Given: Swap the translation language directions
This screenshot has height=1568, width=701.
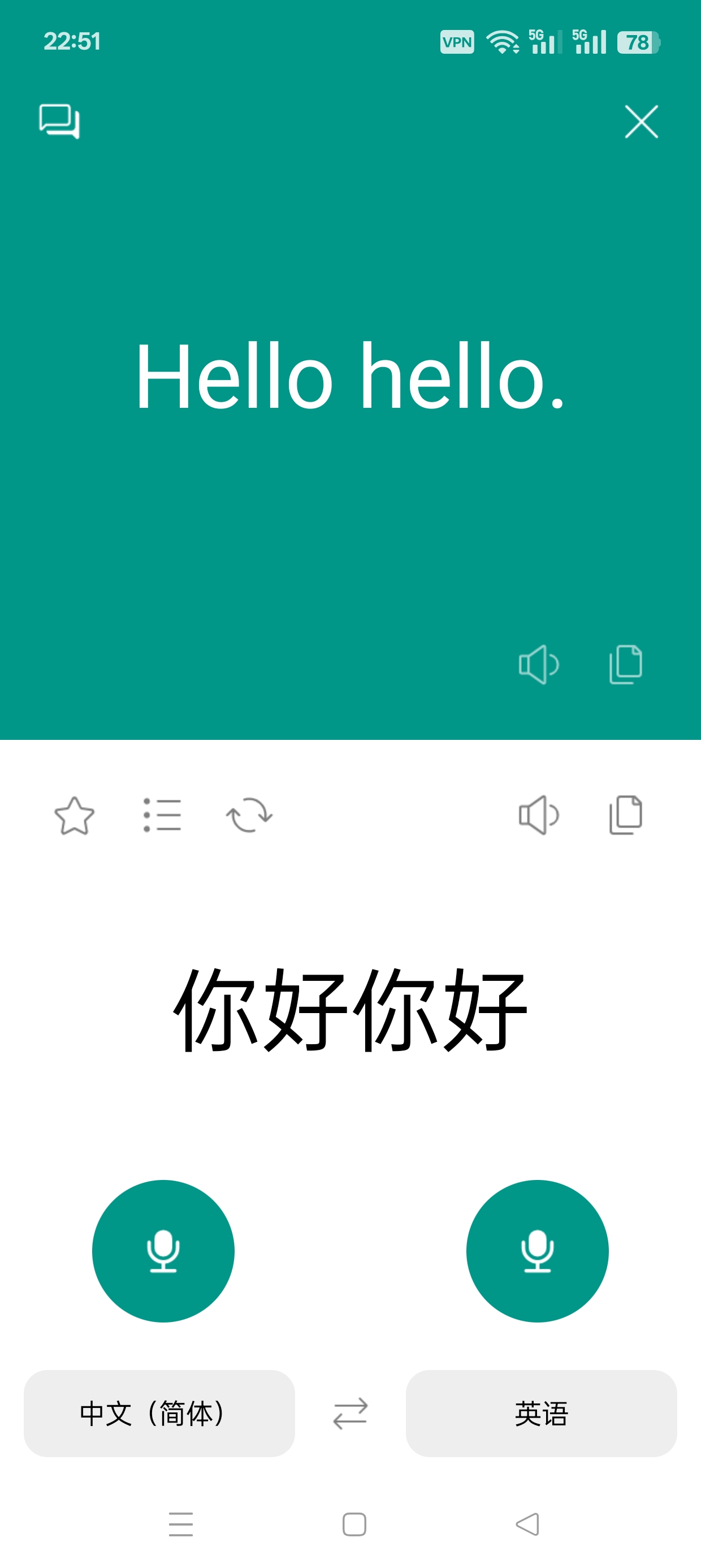Looking at the screenshot, I should point(350,1416).
